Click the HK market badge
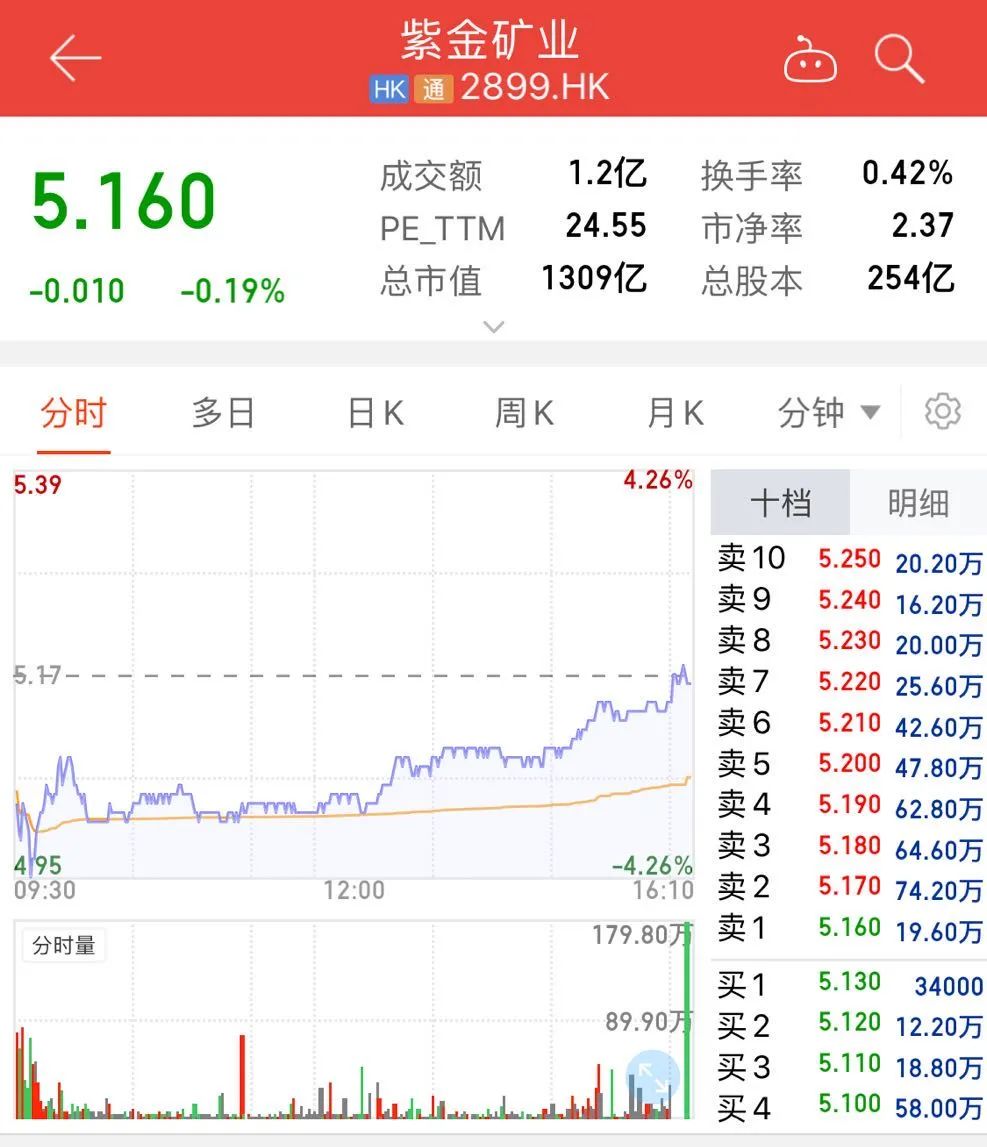The image size is (987, 1147). point(389,88)
